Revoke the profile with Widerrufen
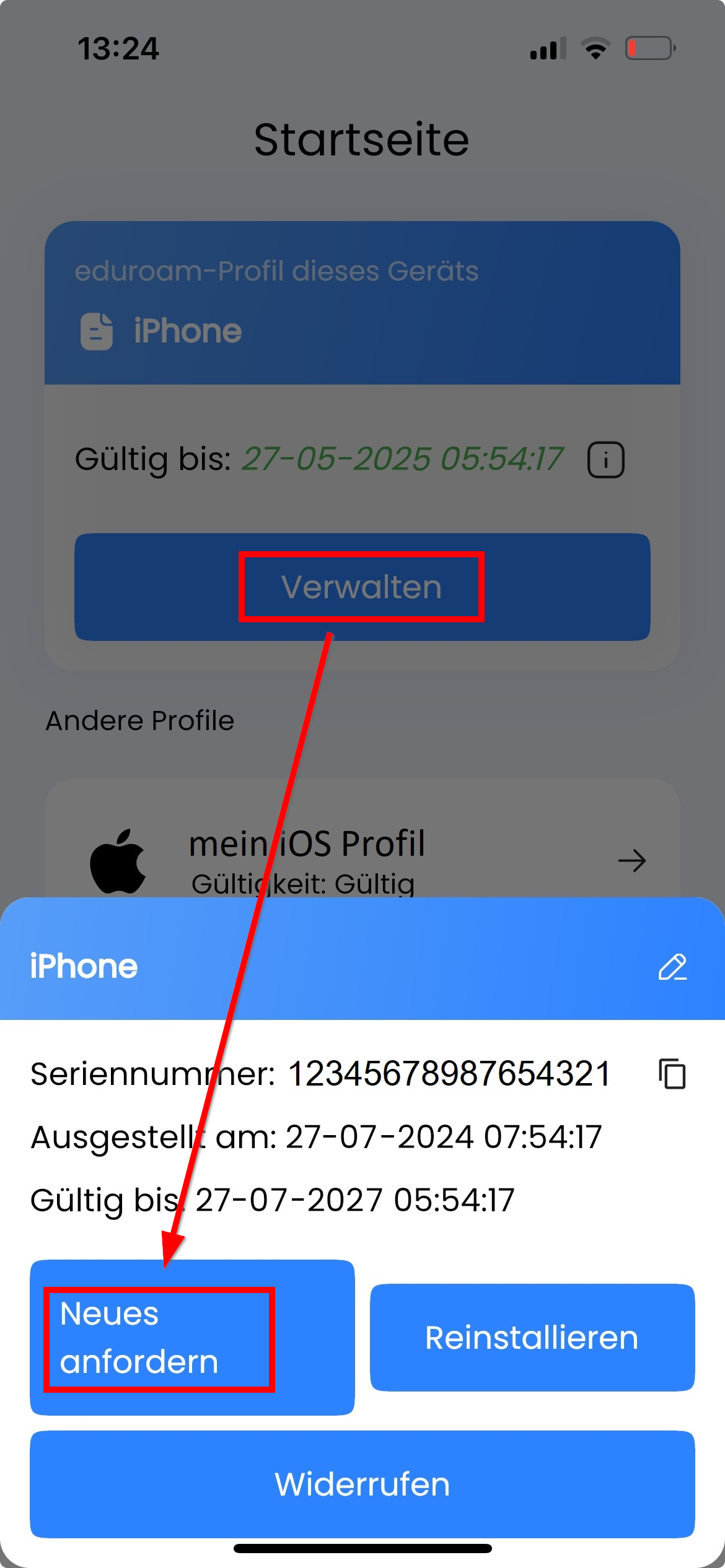 tap(362, 1484)
